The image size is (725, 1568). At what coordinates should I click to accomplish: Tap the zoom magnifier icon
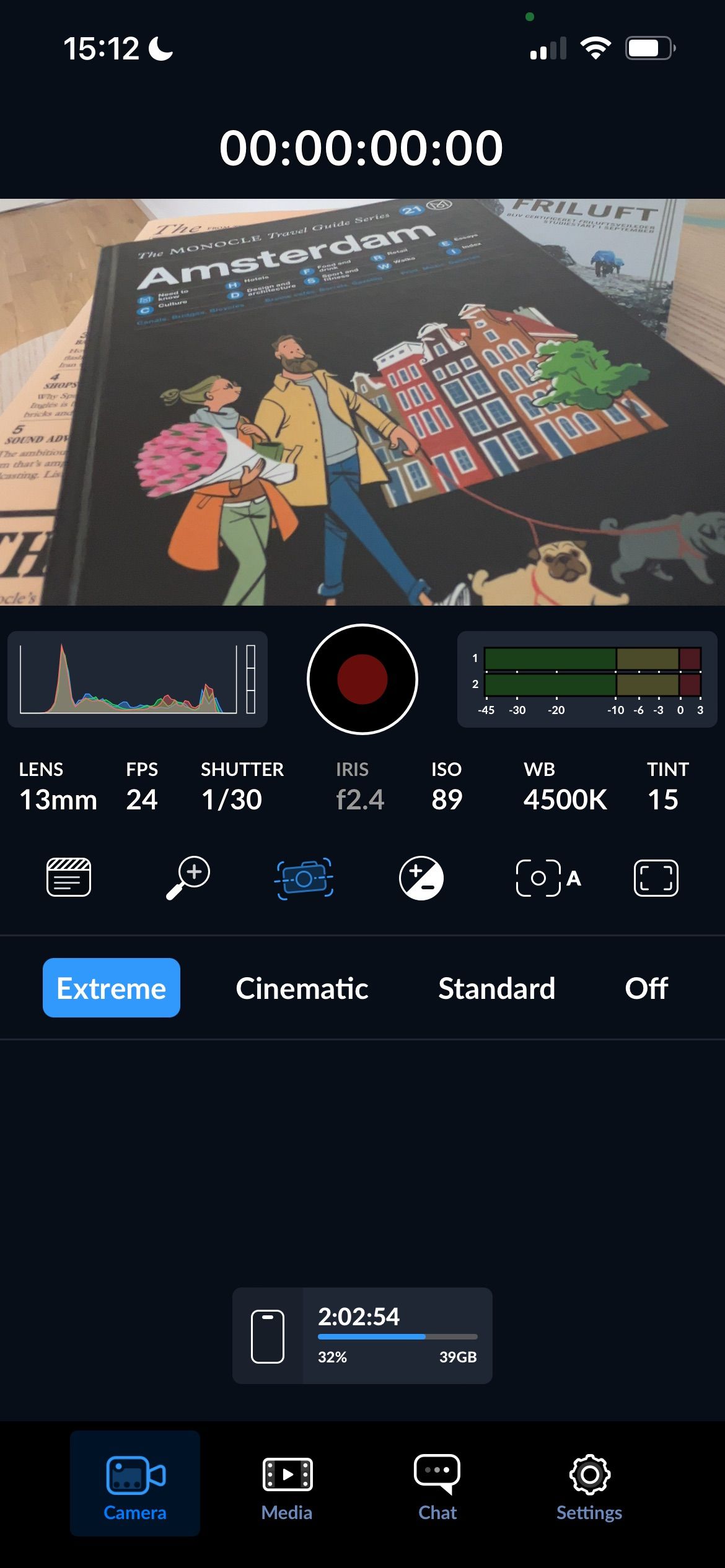coord(188,878)
